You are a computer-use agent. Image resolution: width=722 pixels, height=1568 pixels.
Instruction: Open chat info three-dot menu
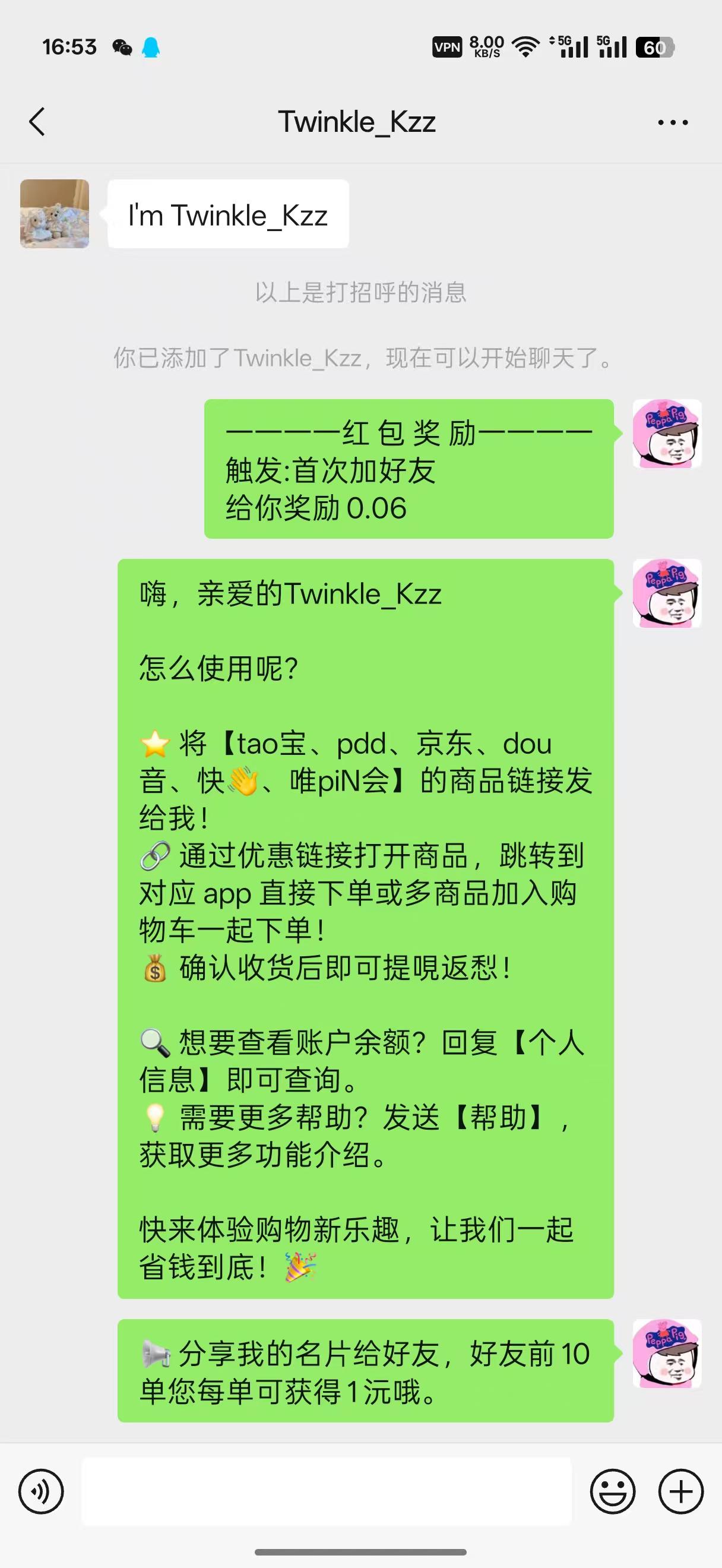pyautogui.click(x=673, y=122)
